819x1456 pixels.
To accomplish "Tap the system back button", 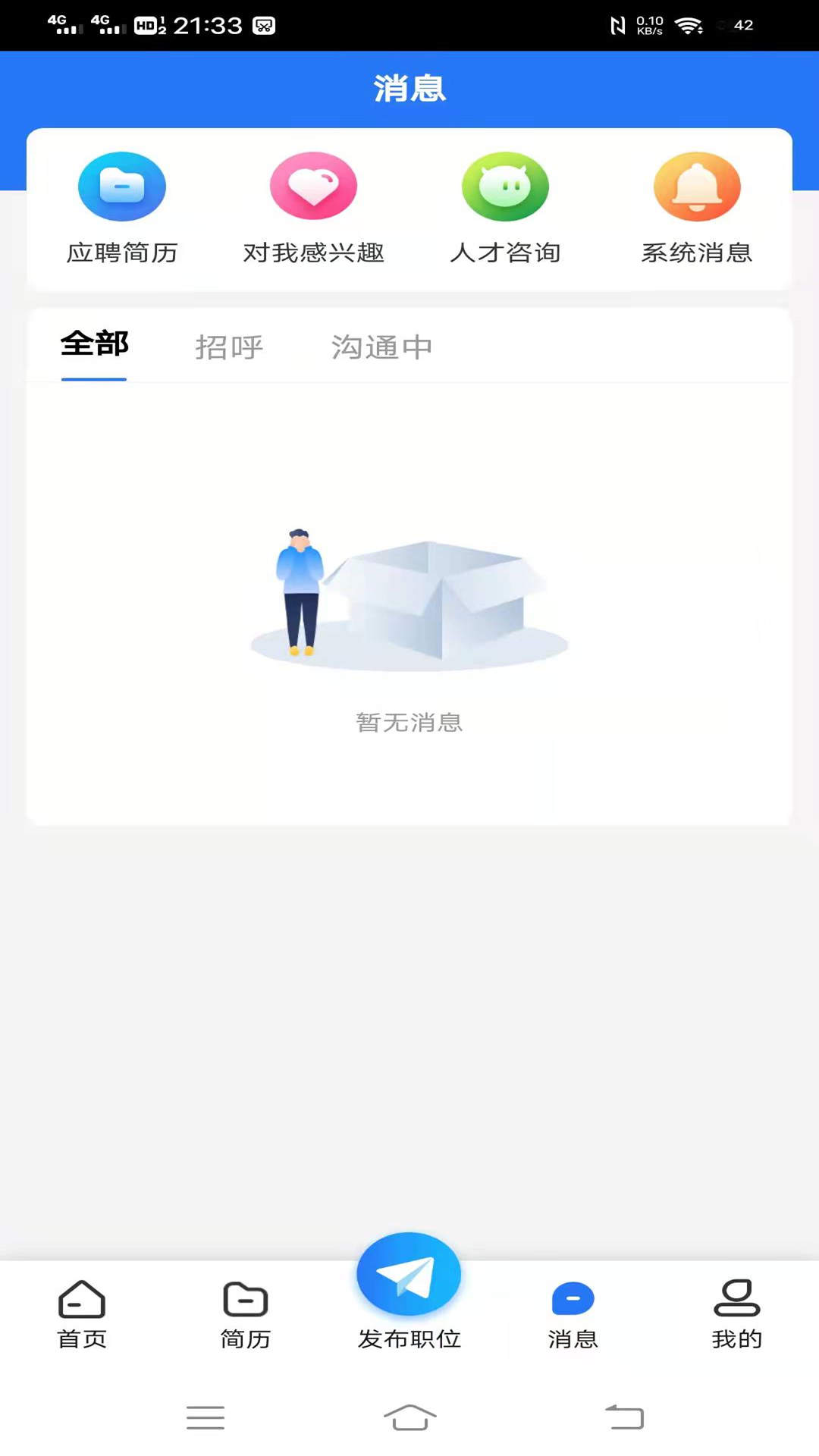I will pyautogui.click(x=624, y=1417).
